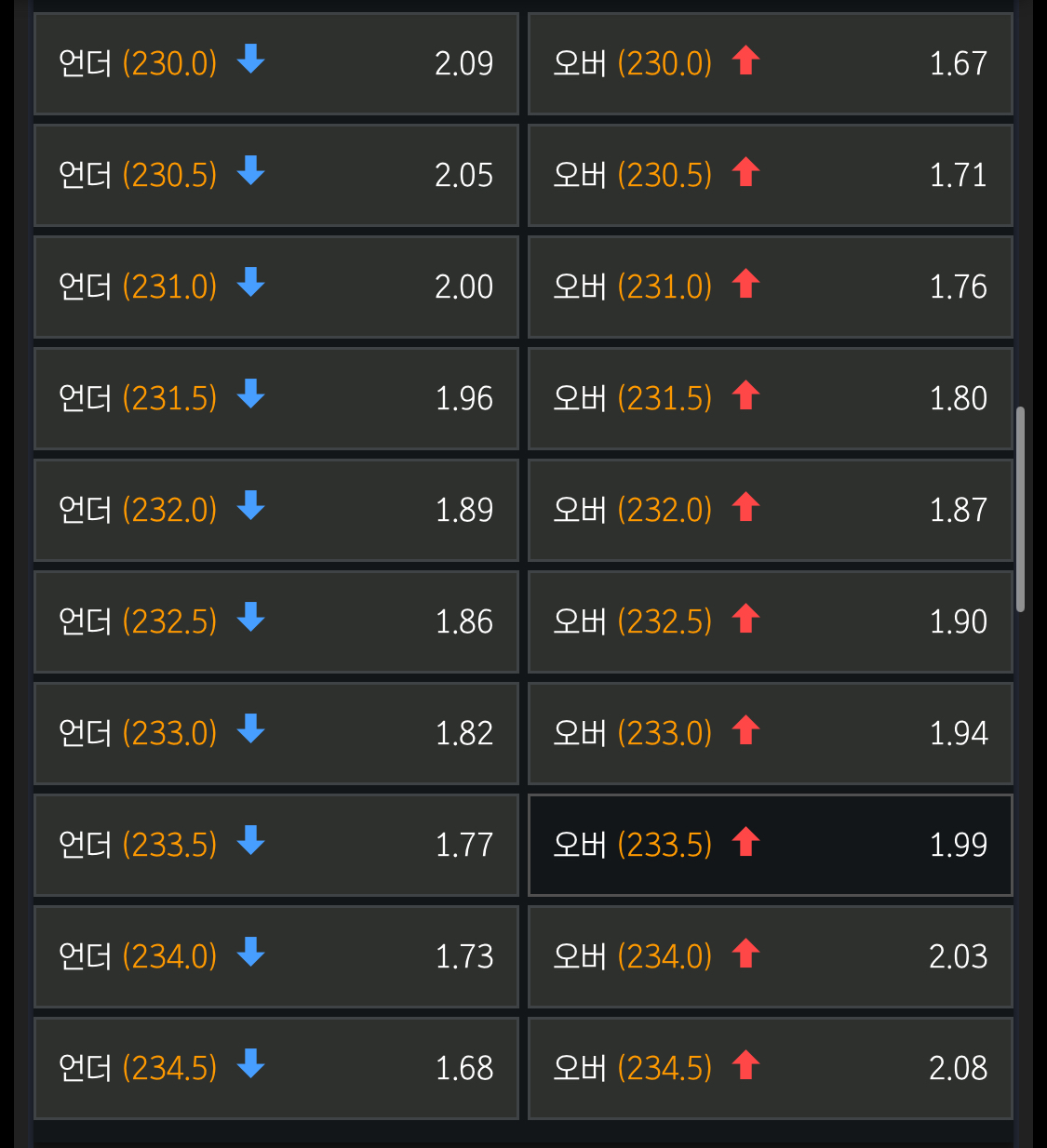Select 언더 (234.5) at odds 1.68
1047x1148 pixels.
click(275, 1068)
